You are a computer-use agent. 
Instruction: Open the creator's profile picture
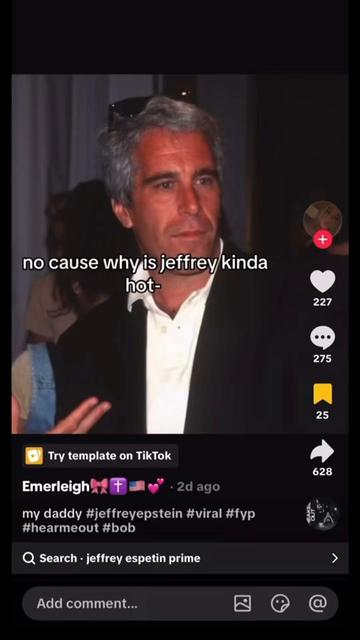pyautogui.click(x=322, y=220)
